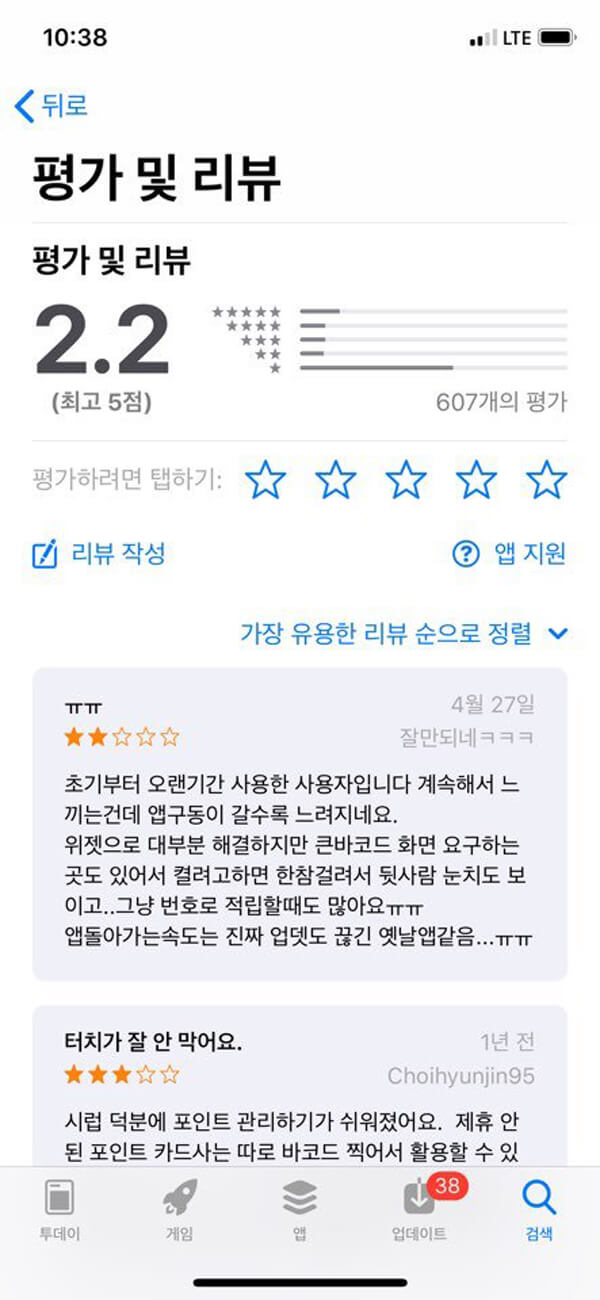Go back with the 뒤로 button

[52, 105]
